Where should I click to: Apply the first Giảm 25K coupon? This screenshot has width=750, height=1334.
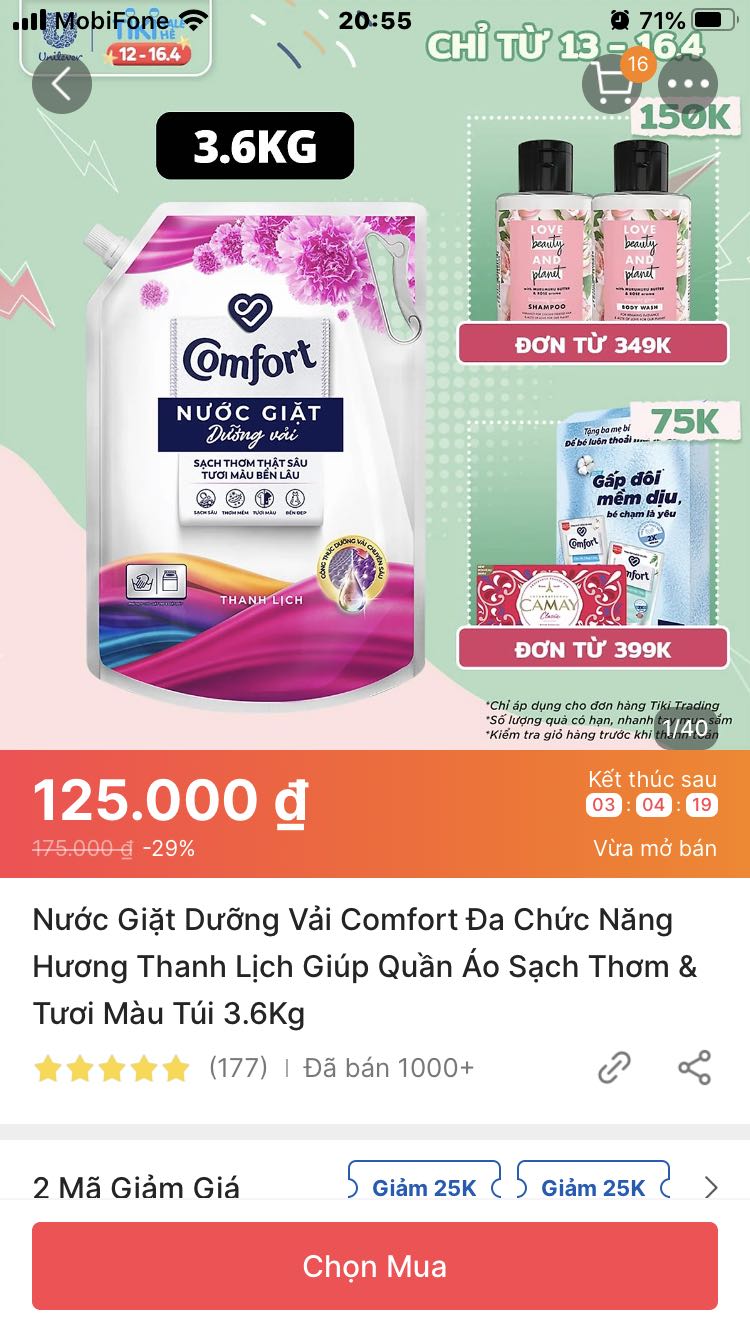(424, 1187)
